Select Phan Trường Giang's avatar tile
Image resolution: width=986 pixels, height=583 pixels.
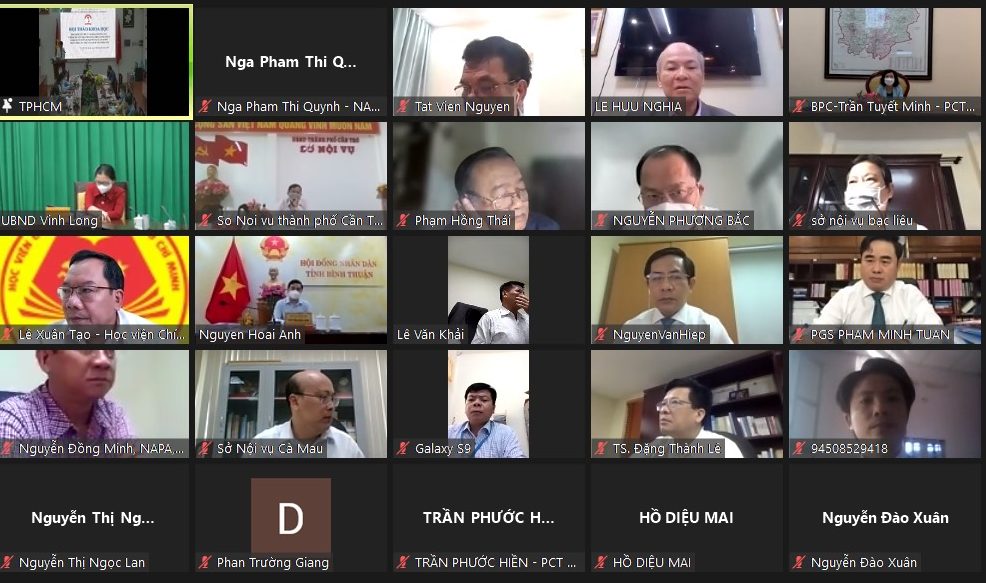point(290,517)
